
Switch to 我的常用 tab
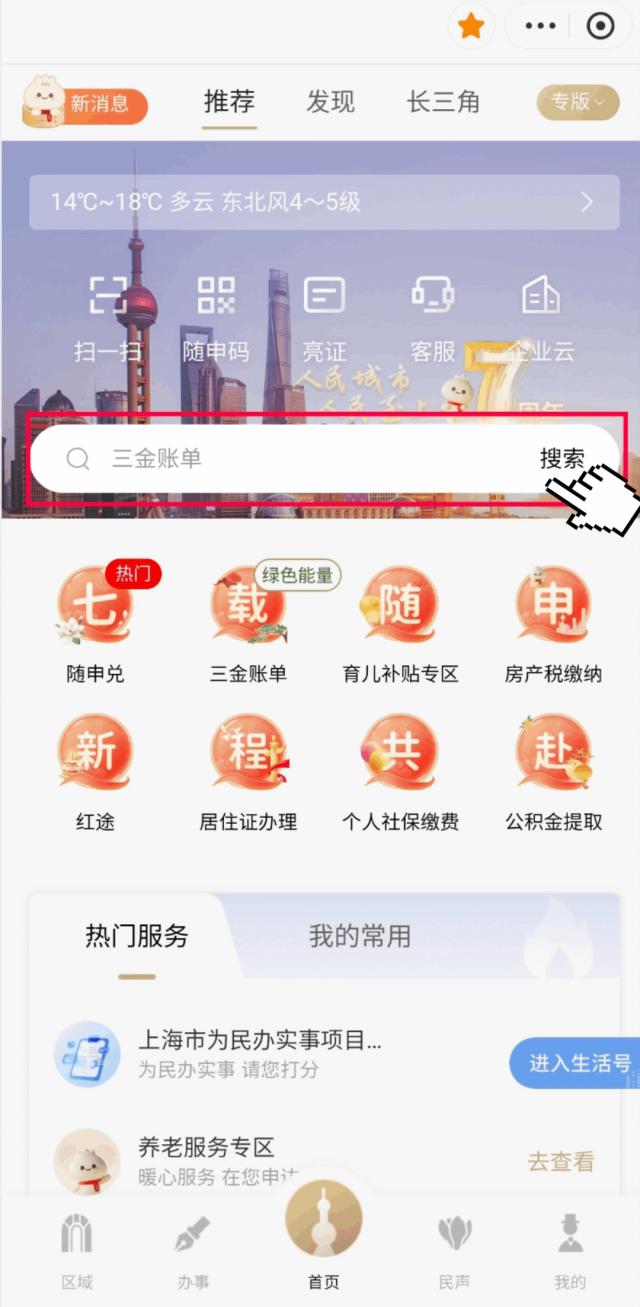coord(360,936)
